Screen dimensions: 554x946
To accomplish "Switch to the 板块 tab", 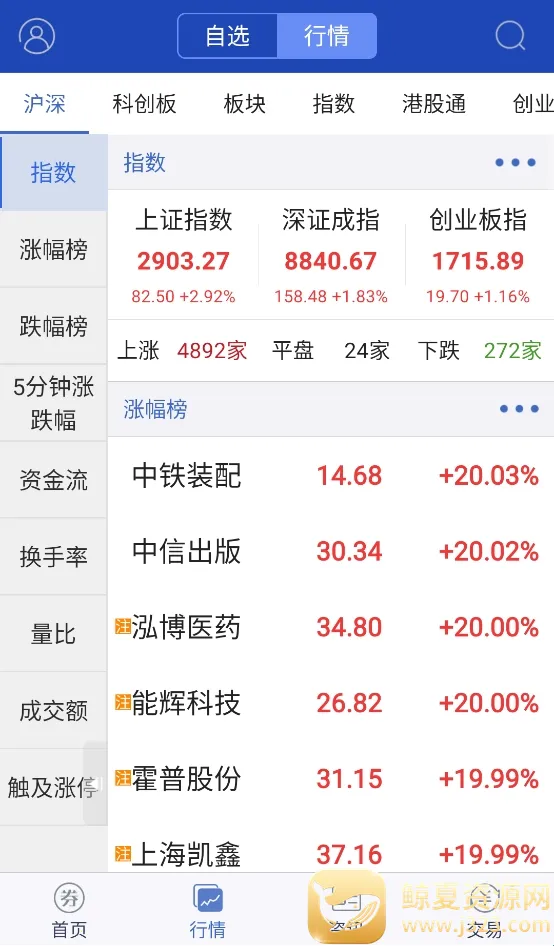I will click(x=244, y=104).
